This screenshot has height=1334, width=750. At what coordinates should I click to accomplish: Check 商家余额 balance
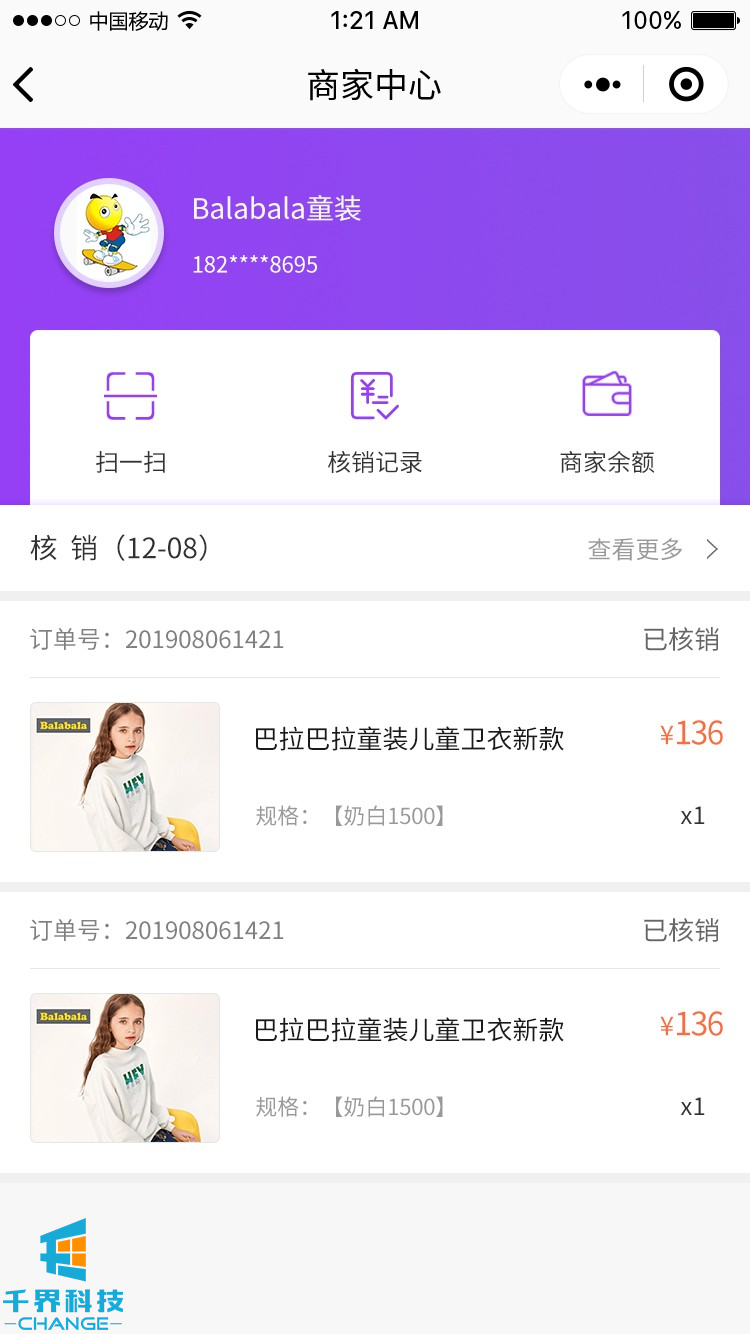607,420
